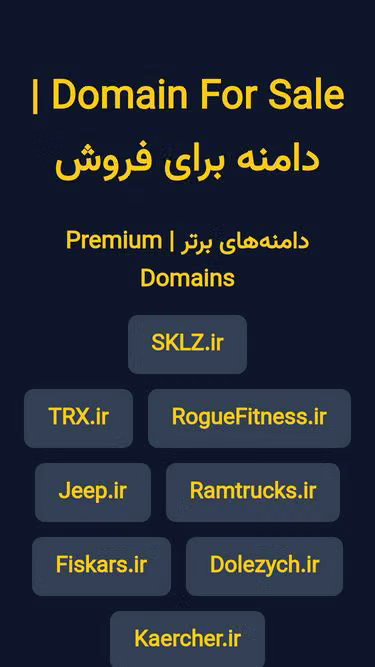Select Dolezych.ir from the domains
This screenshot has height=667, width=375.
click(264, 566)
